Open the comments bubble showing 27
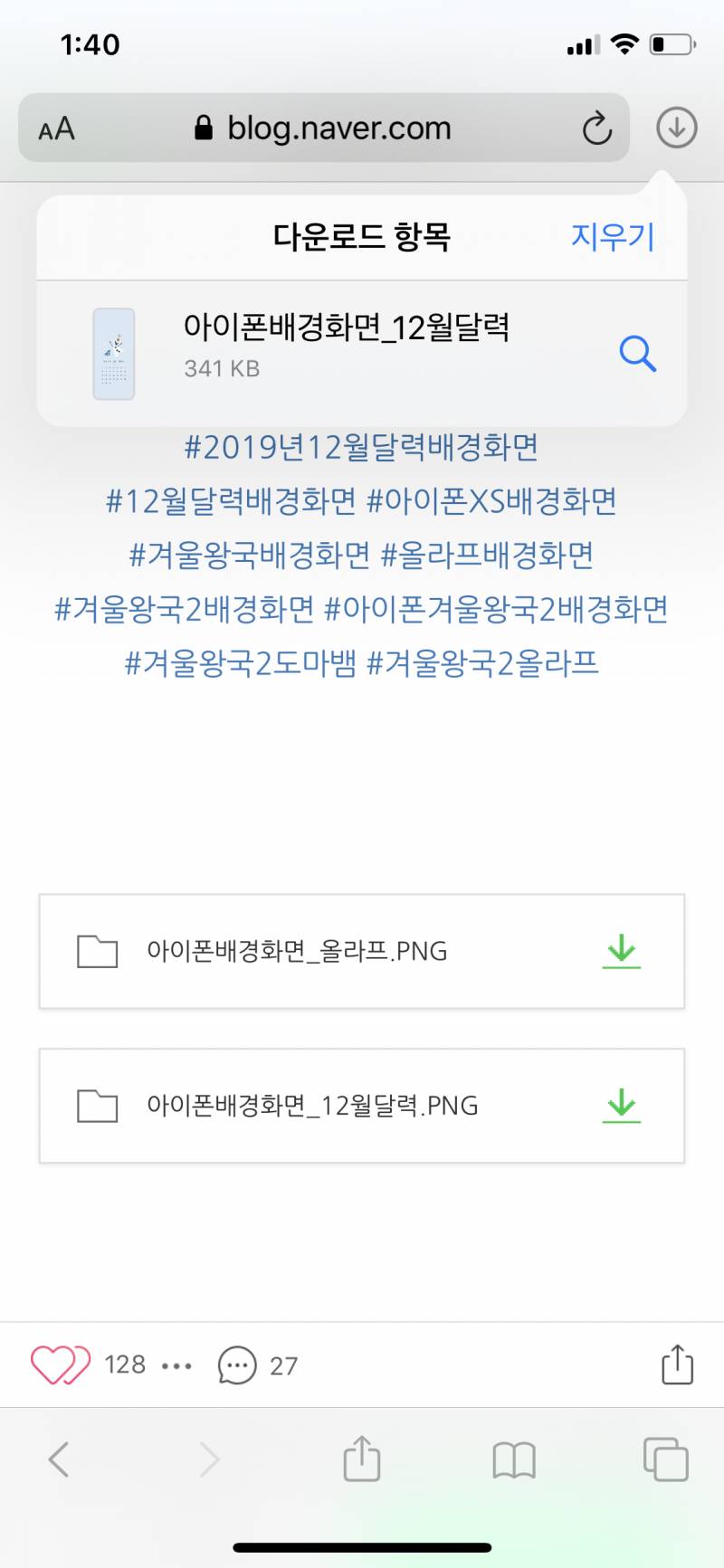724x1568 pixels. (235, 1364)
